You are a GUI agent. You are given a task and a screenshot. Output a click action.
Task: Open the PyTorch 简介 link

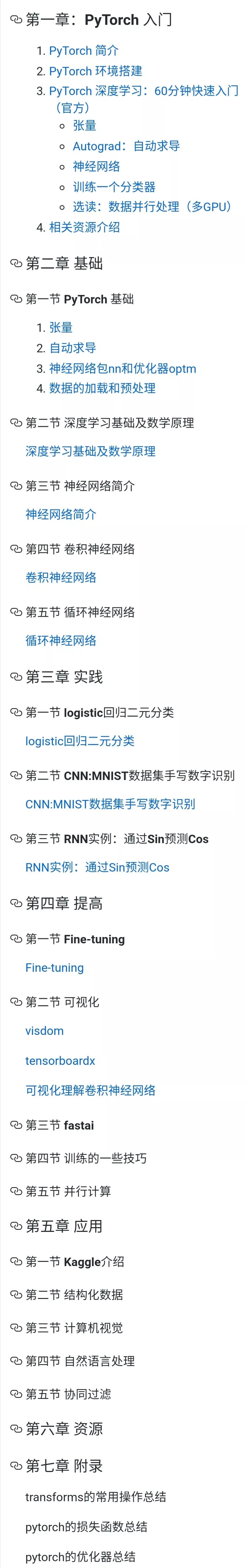point(83,50)
